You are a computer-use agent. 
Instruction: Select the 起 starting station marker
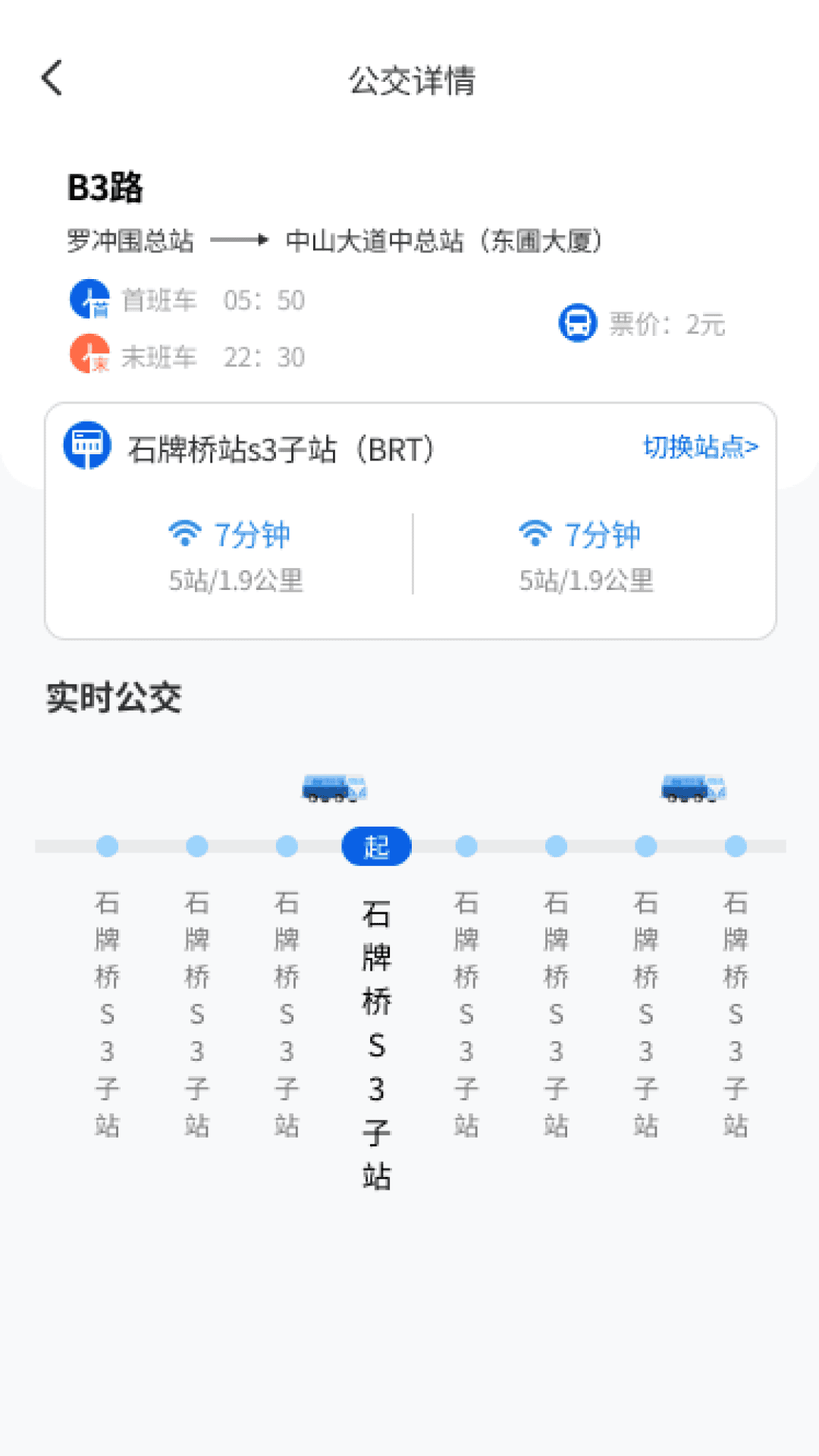click(x=377, y=846)
